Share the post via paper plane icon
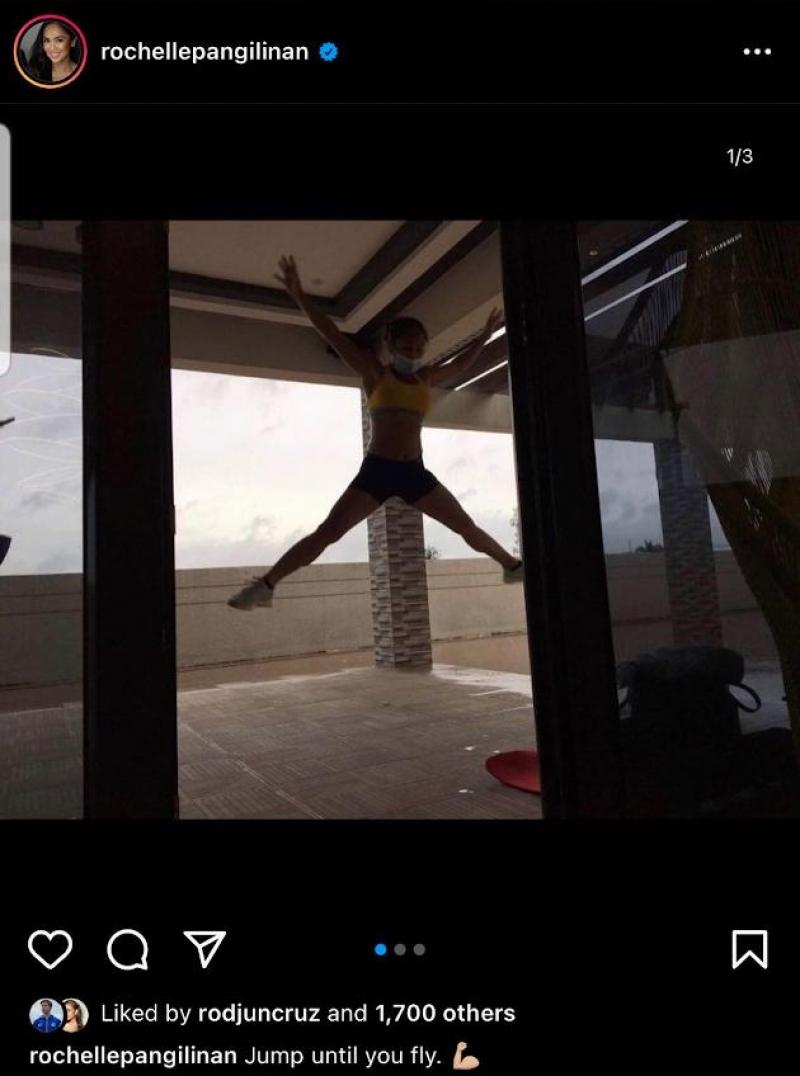 204,948
